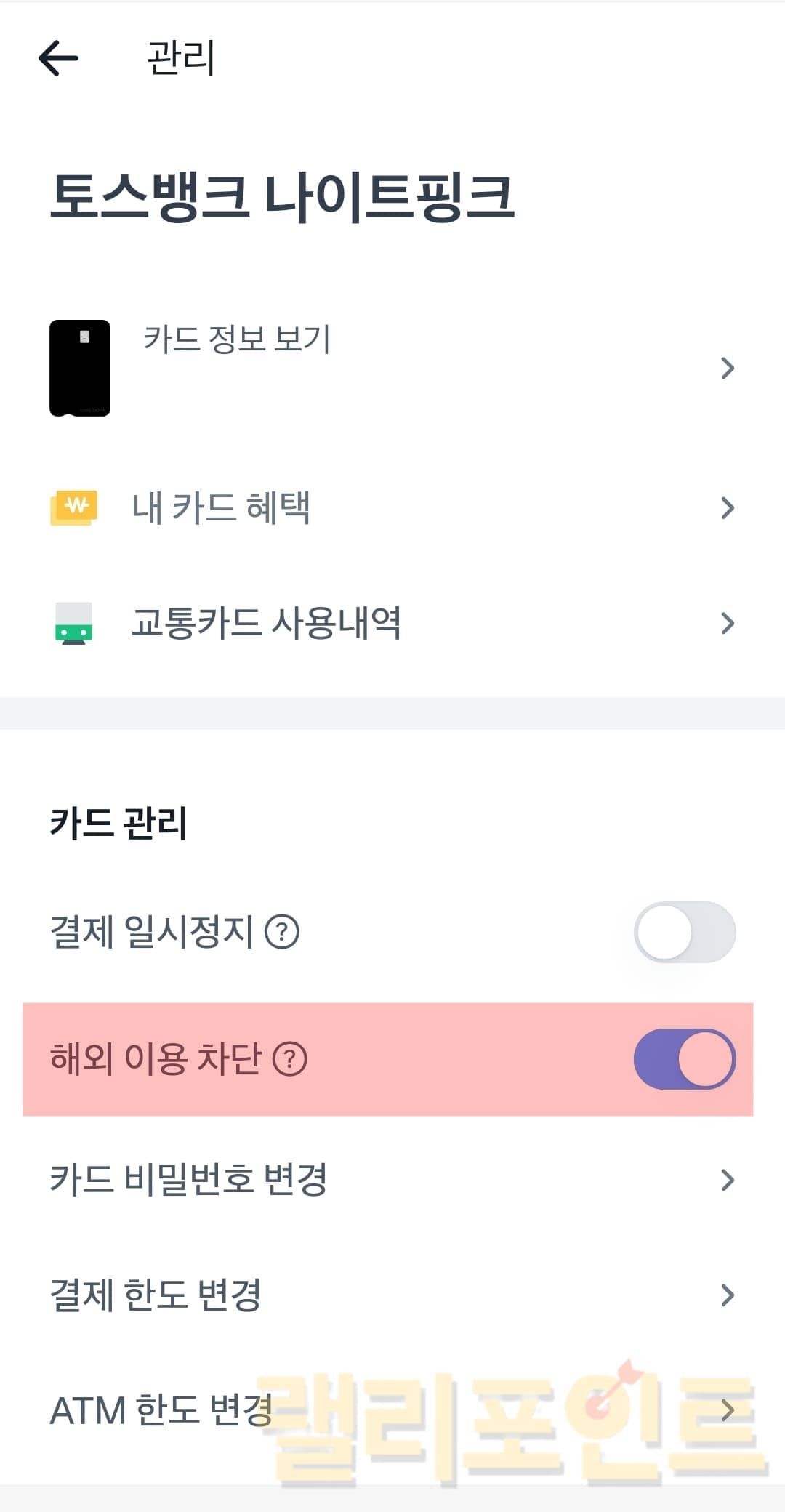Go back using the arrow icon
785x1512 pixels.
(x=58, y=57)
